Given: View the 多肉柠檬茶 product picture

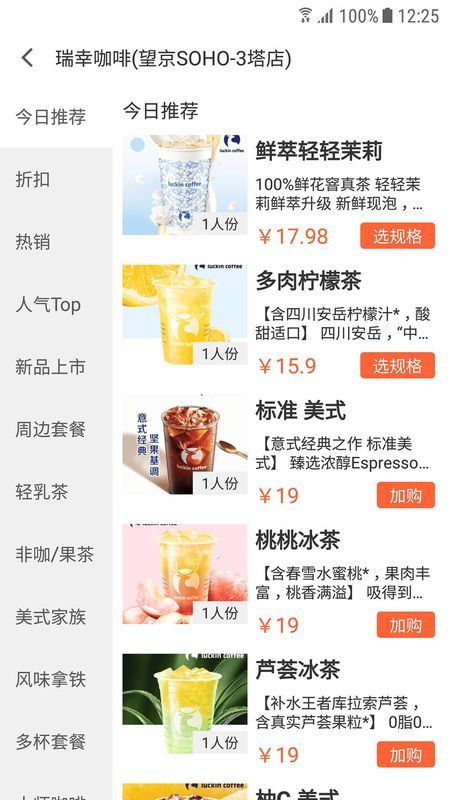Looking at the screenshot, I should 185,314.
